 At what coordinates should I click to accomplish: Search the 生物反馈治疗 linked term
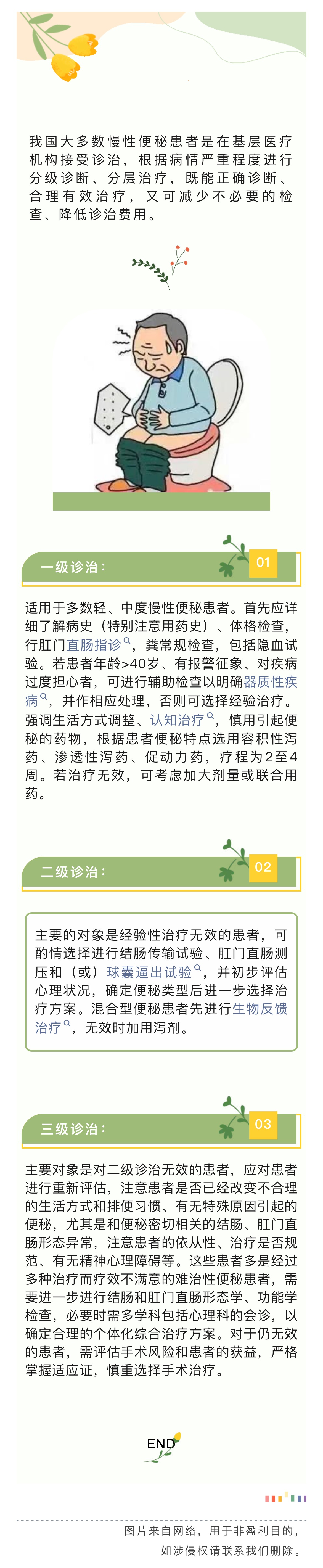click(260, 1009)
